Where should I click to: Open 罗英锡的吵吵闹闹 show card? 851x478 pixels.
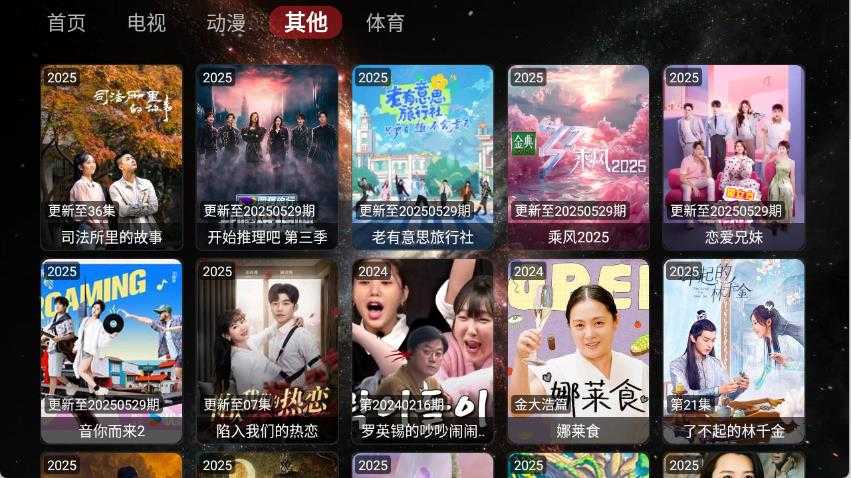point(422,351)
